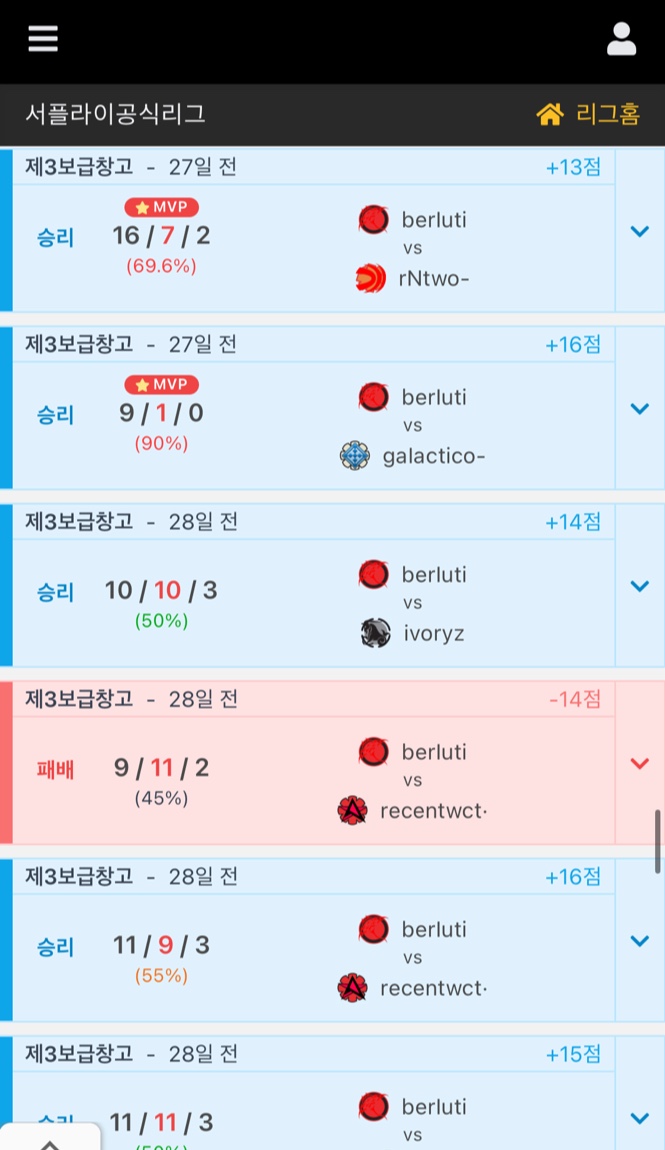Expand the match against galactico-
This screenshot has width=665, height=1150.
[640, 409]
